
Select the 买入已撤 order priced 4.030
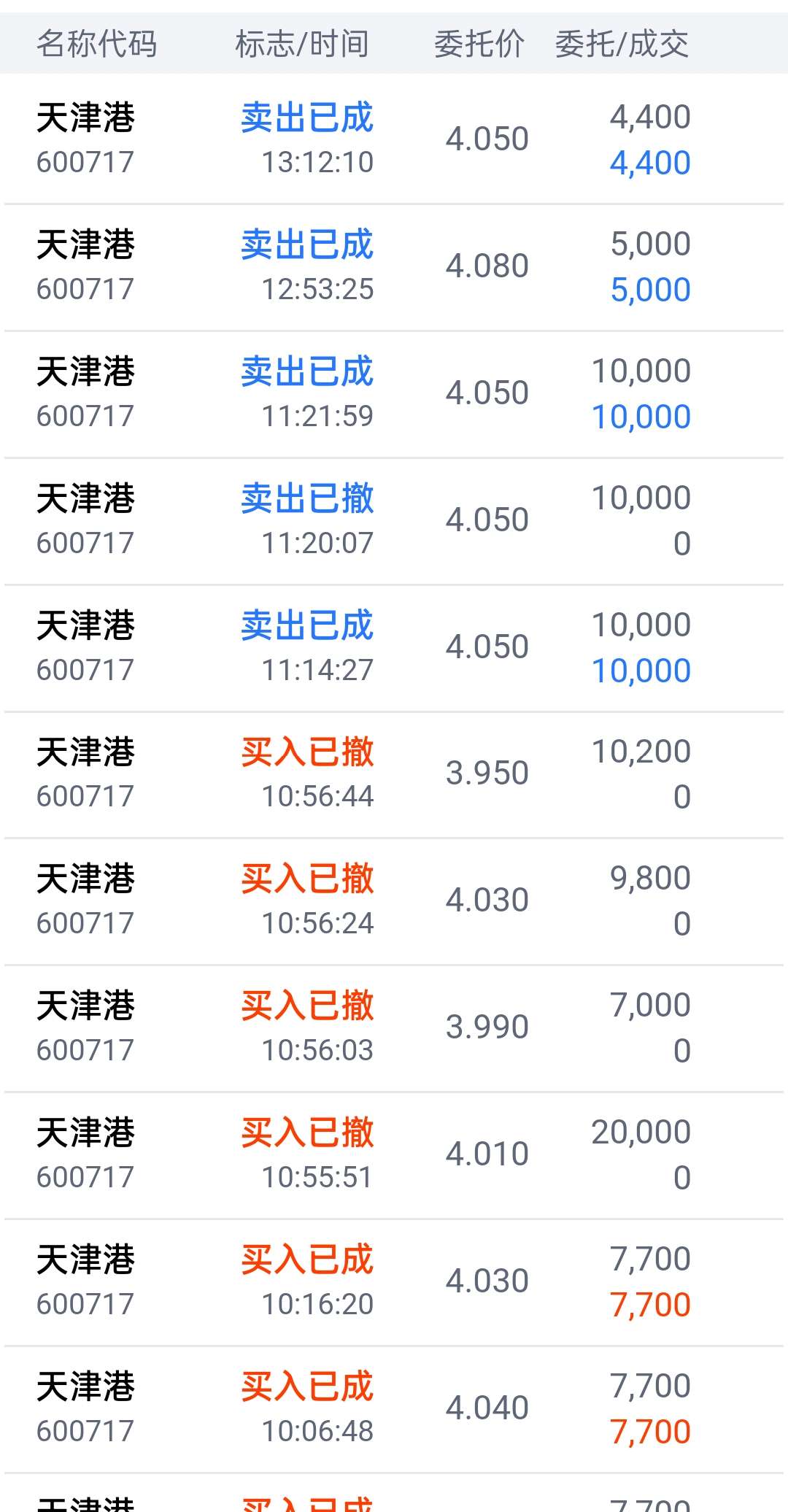tap(394, 899)
